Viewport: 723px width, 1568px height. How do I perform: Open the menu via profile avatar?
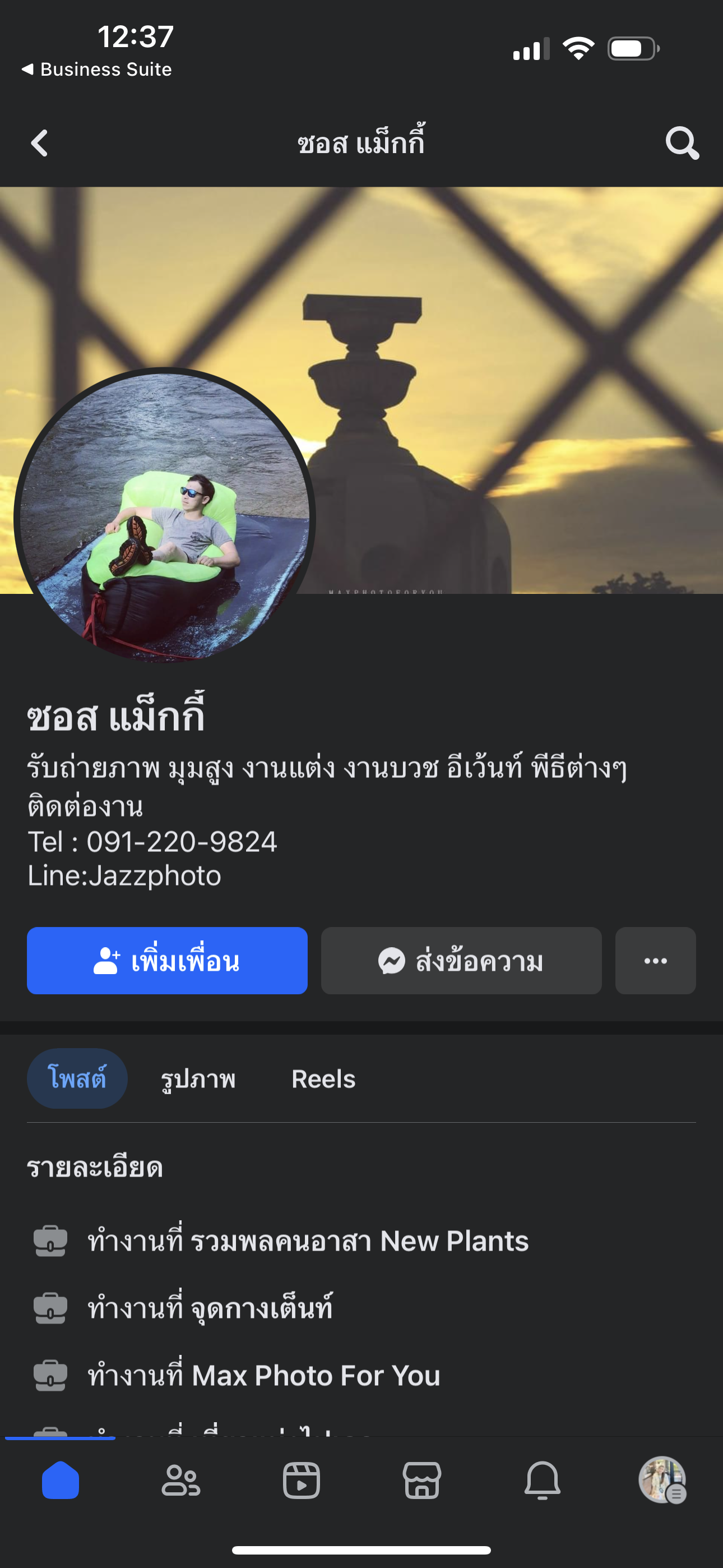click(x=662, y=1481)
